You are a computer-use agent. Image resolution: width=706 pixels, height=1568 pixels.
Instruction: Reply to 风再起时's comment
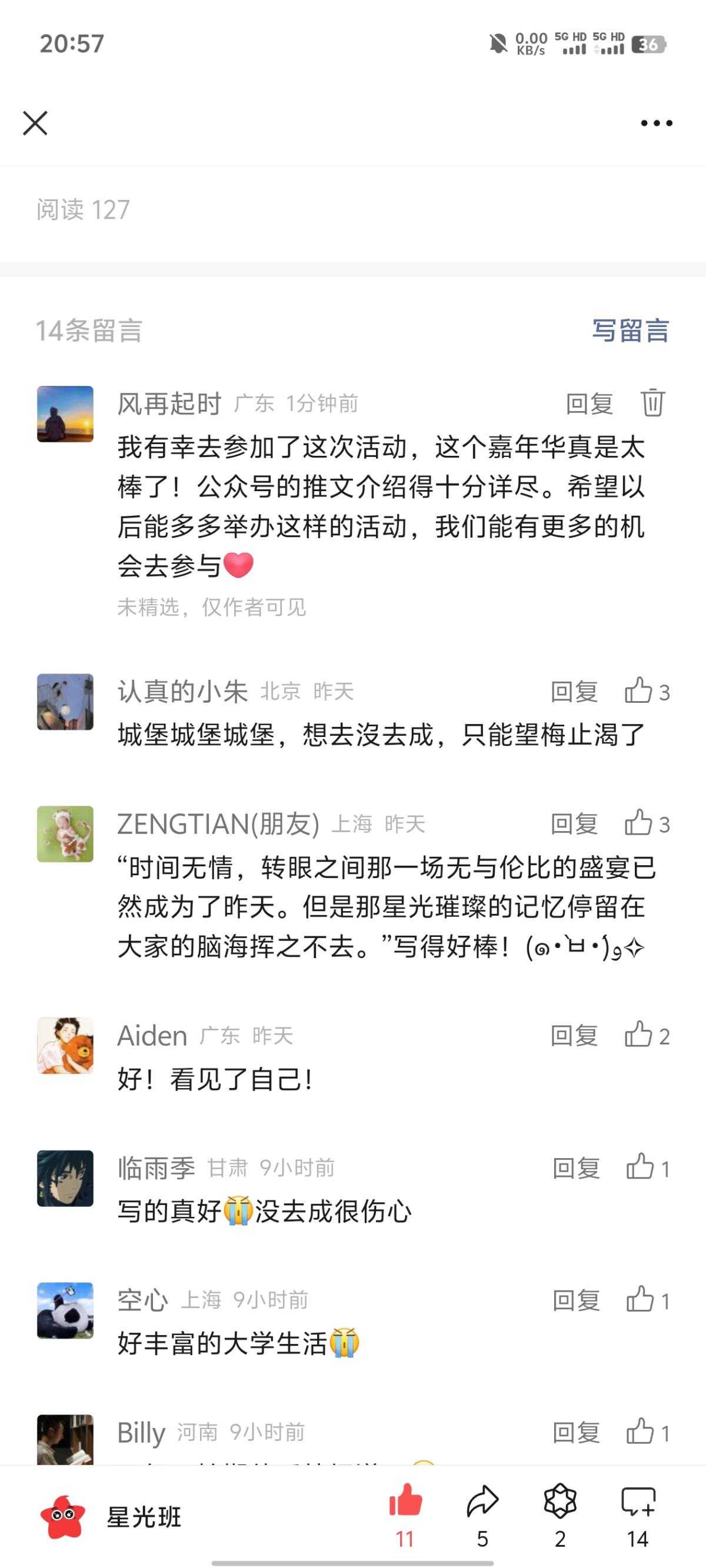tap(589, 403)
